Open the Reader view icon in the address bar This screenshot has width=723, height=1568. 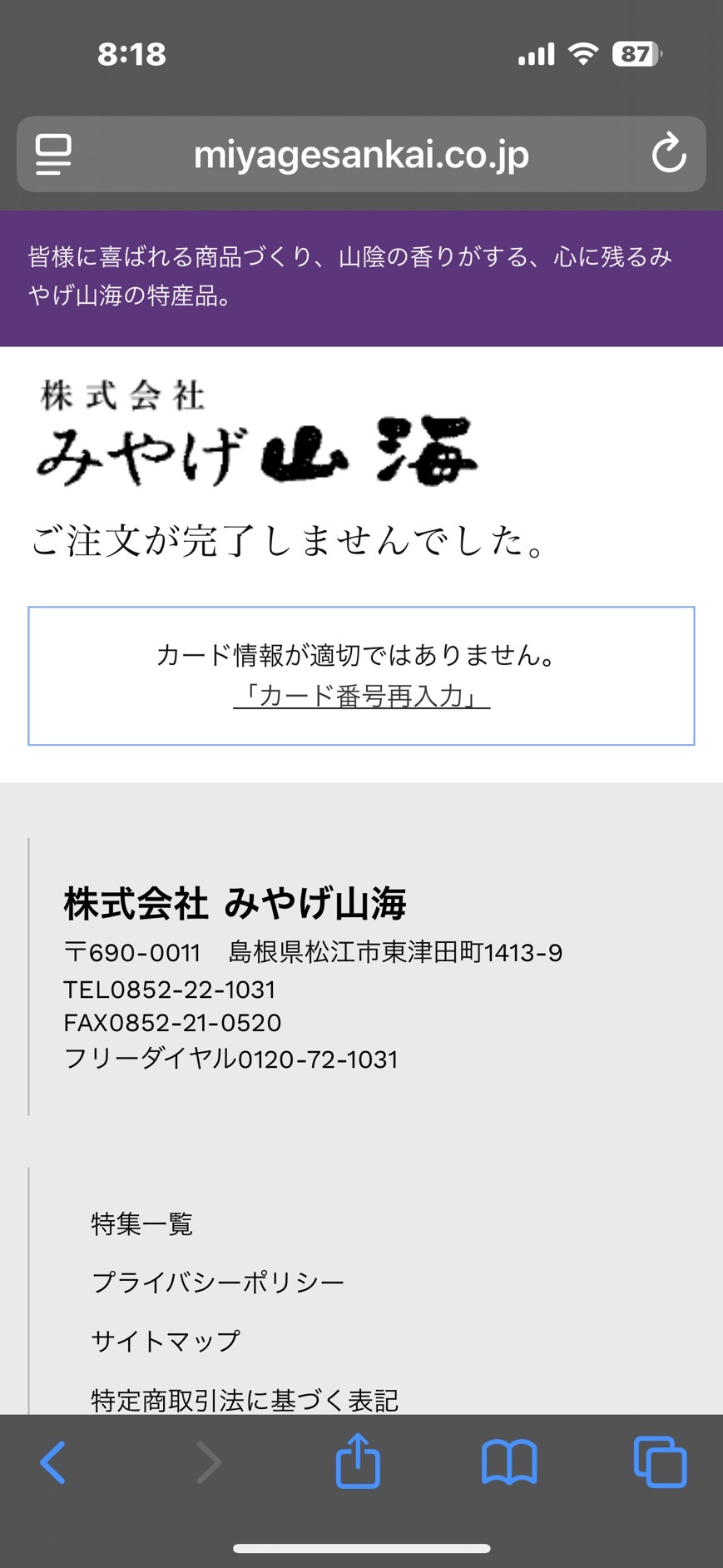pyautogui.click(x=52, y=155)
